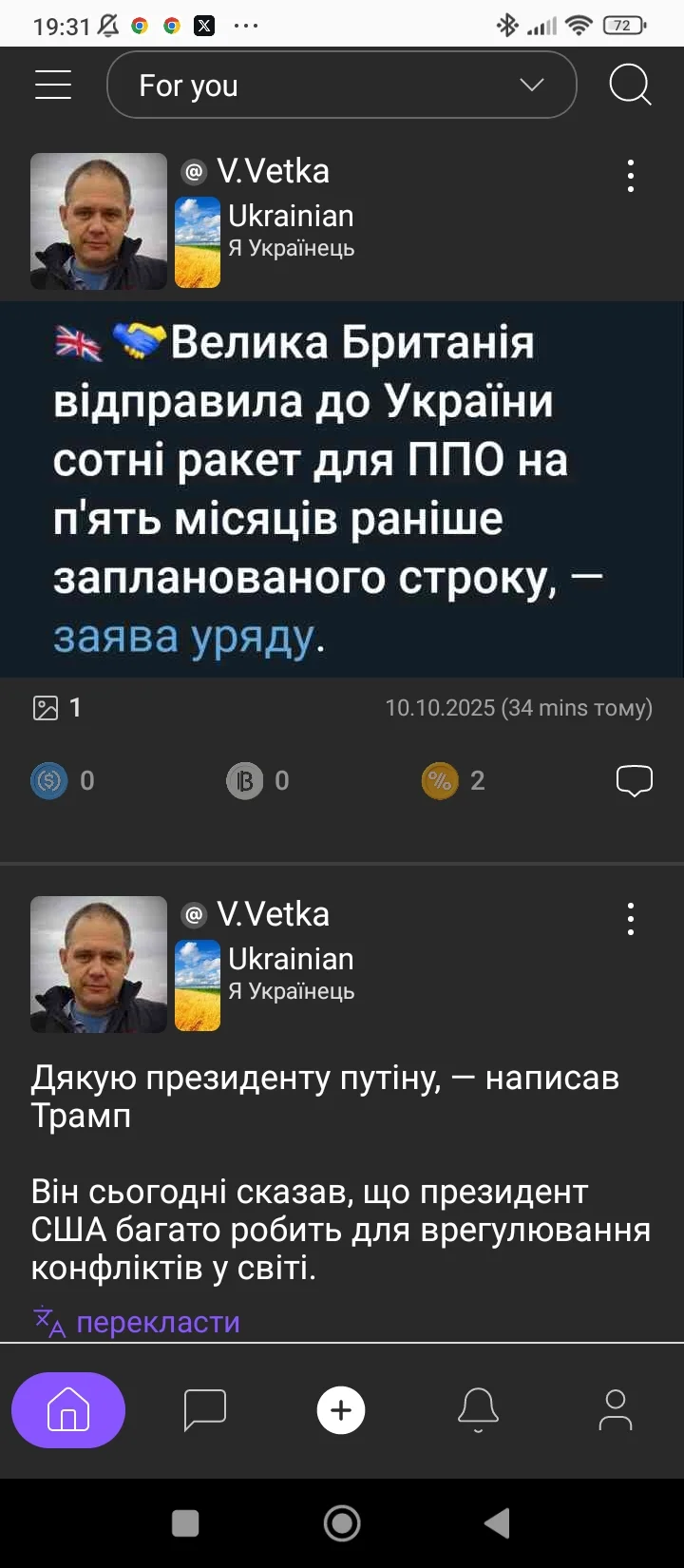The width and height of the screenshot is (684, 1568).
Task: Open the Велика Британія news image
Action: click(x=342, y=489)
